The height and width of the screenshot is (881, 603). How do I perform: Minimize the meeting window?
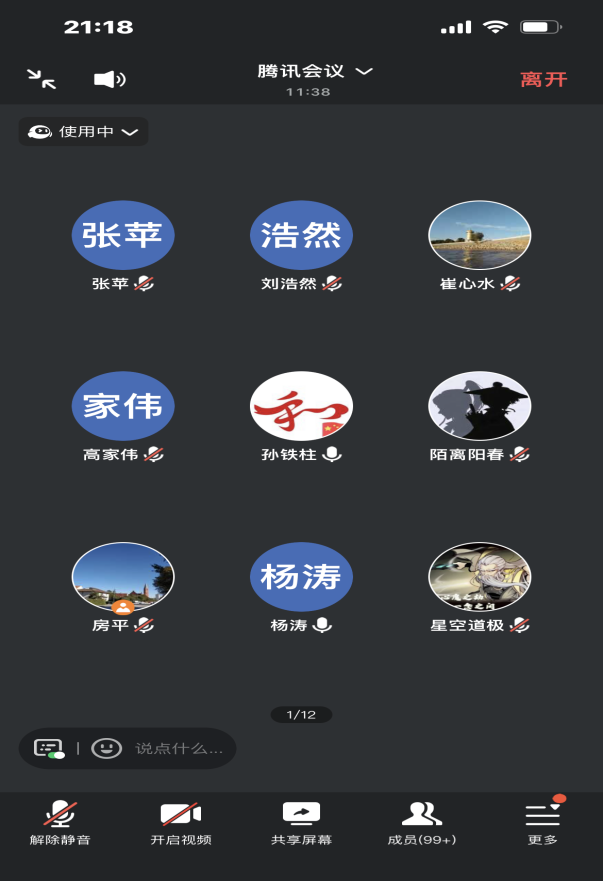pos(41,78)
